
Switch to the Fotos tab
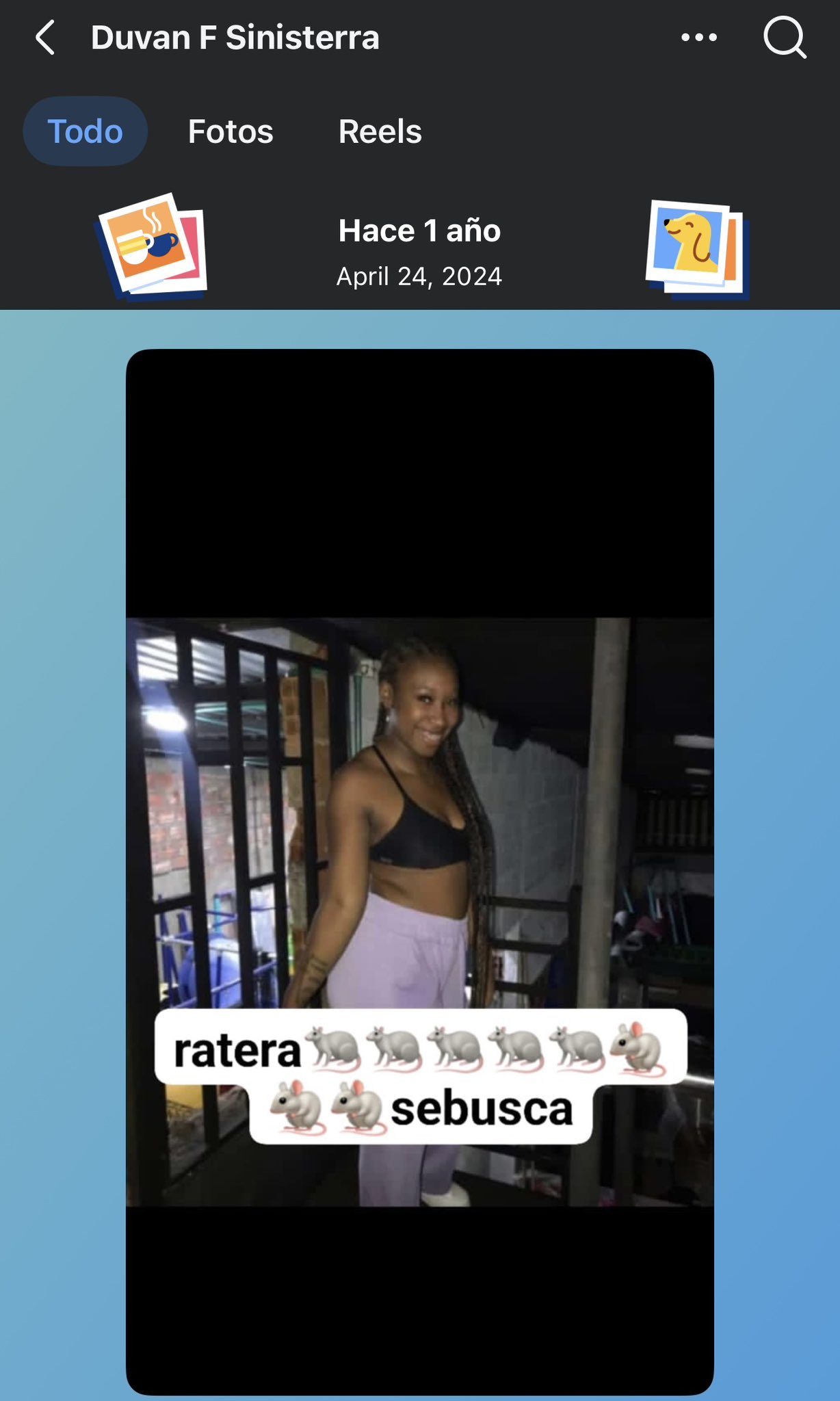coord(231,131)
